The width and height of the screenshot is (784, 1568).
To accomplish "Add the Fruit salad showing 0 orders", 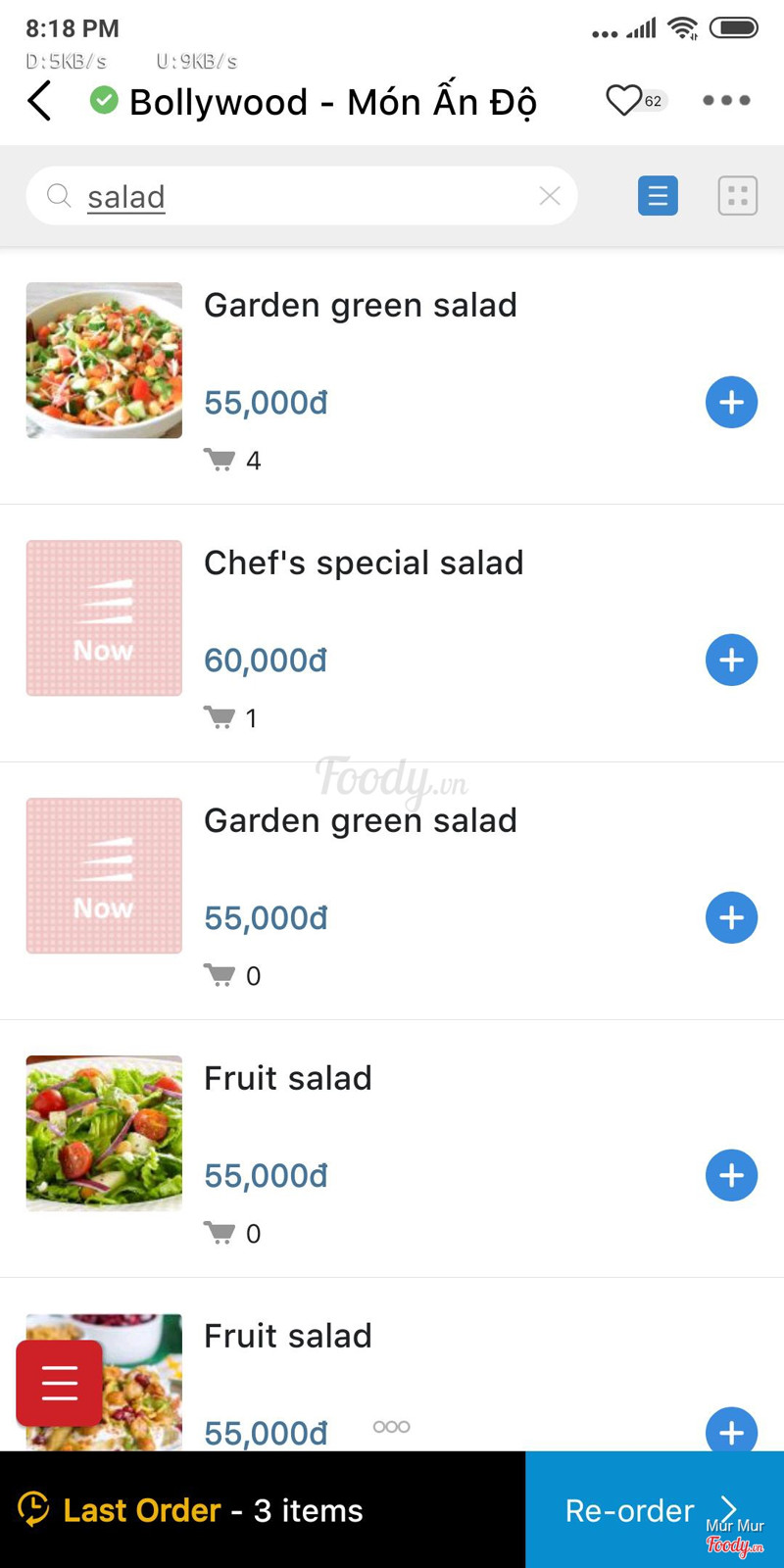I will pyautogui.click(x=731, y=1175).
